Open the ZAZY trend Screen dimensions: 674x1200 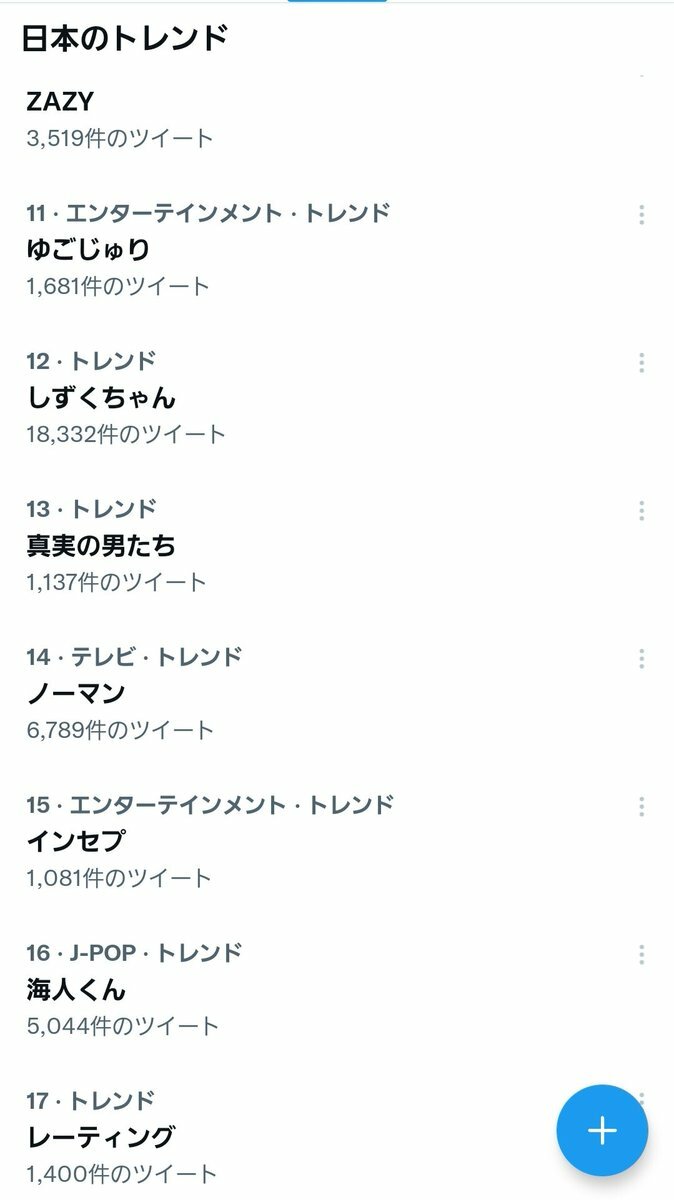click(60, 101)
